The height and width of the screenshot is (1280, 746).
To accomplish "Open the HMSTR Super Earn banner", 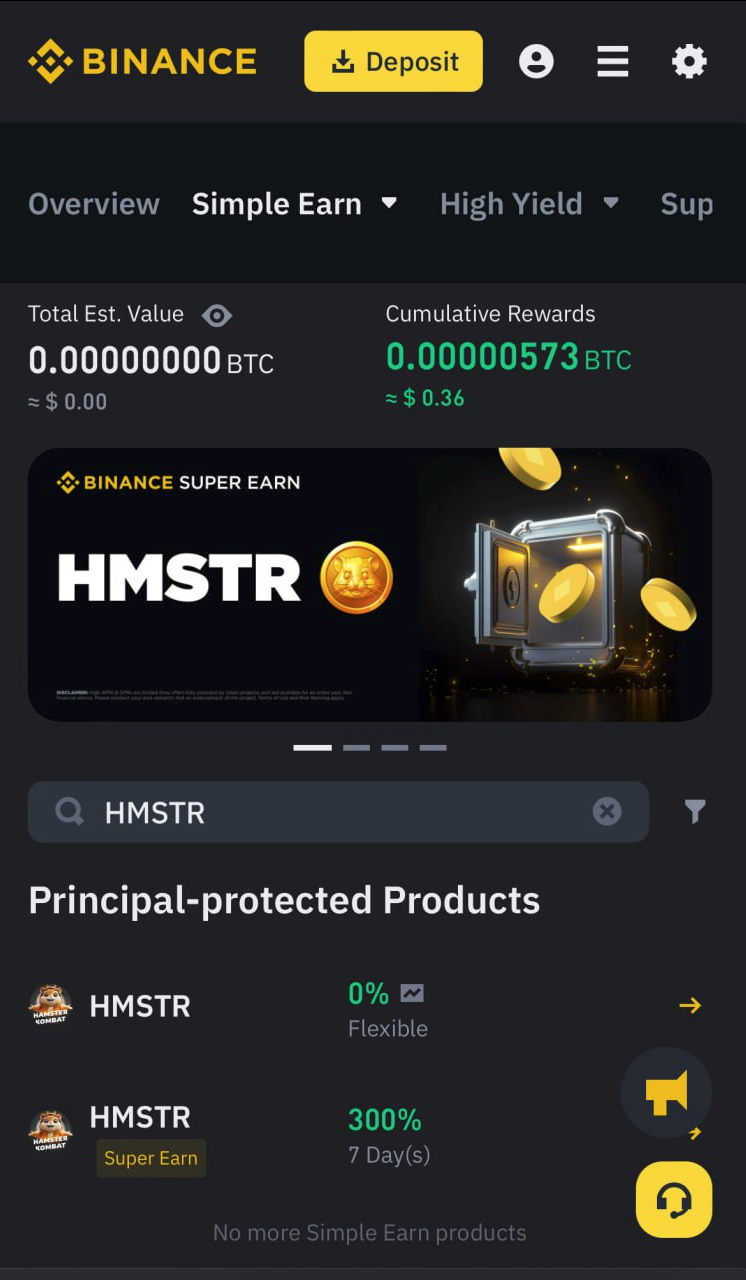I will (x=370, y=584).
